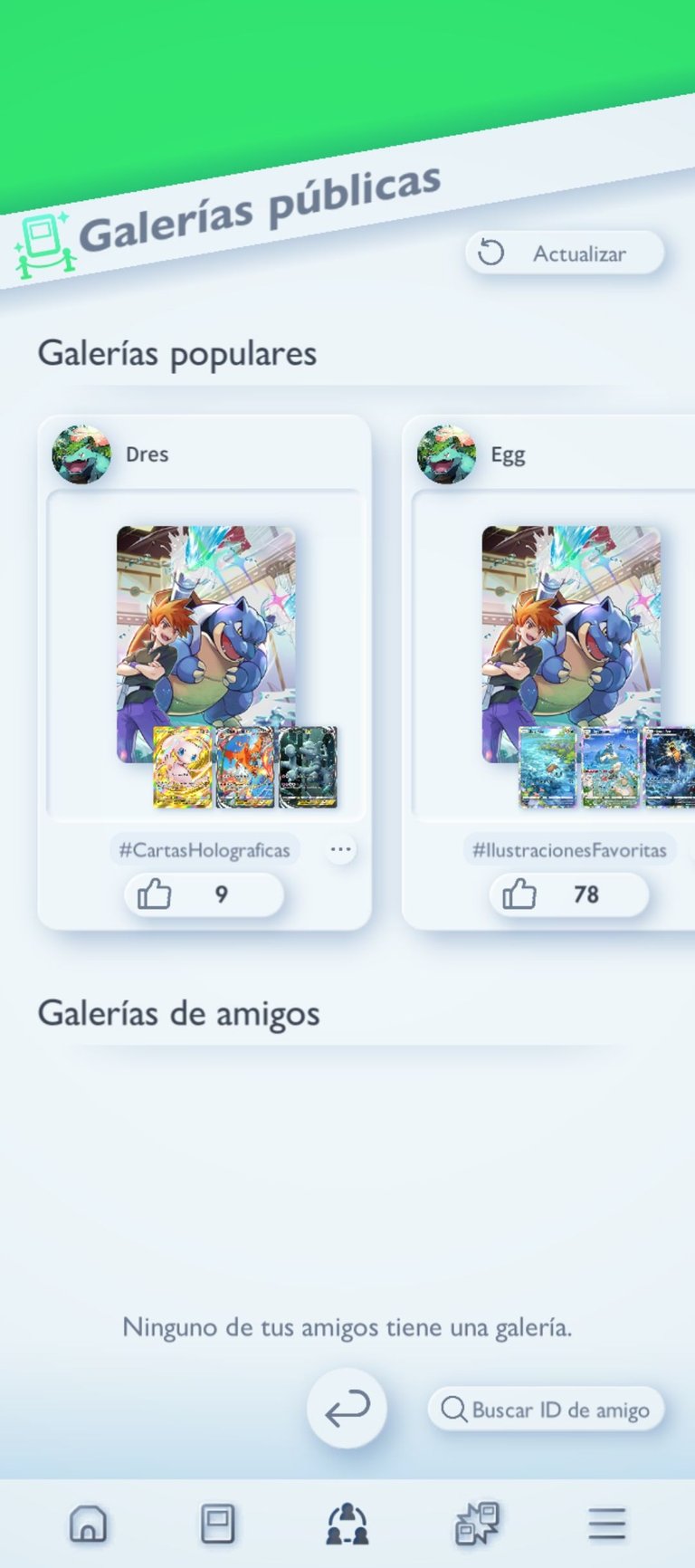Open Egg's gallery card
This screenshot has width=695, height=1568.
[x=570, y=655]
